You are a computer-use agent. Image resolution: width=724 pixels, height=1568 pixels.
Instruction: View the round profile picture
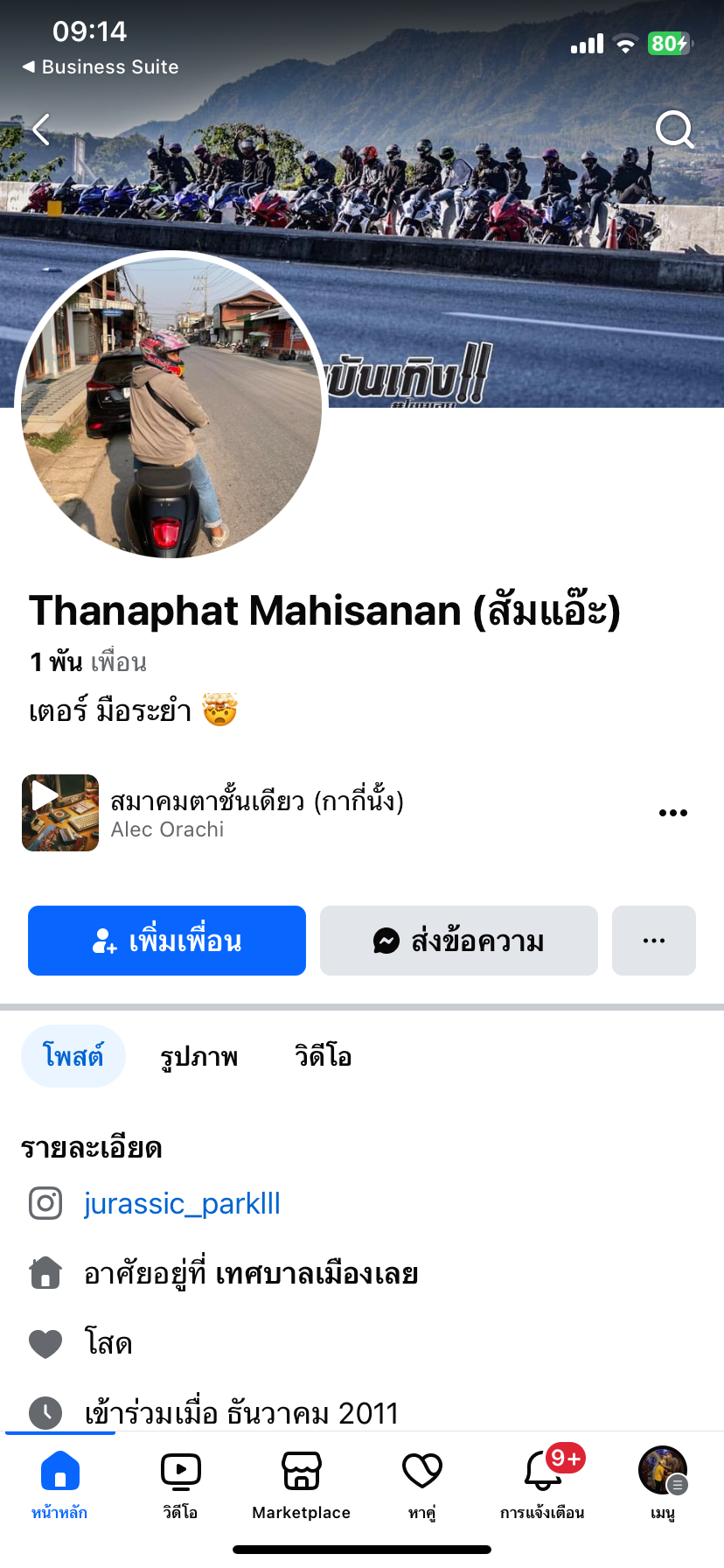pos(171,405)
